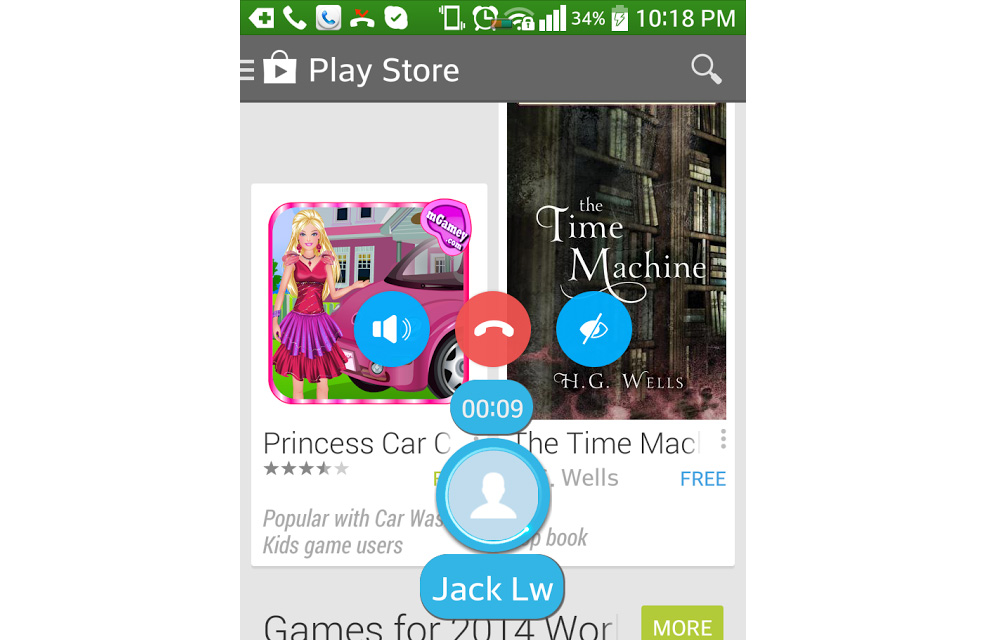Hide the floating call widget
1000x640 pixels.
594,329
